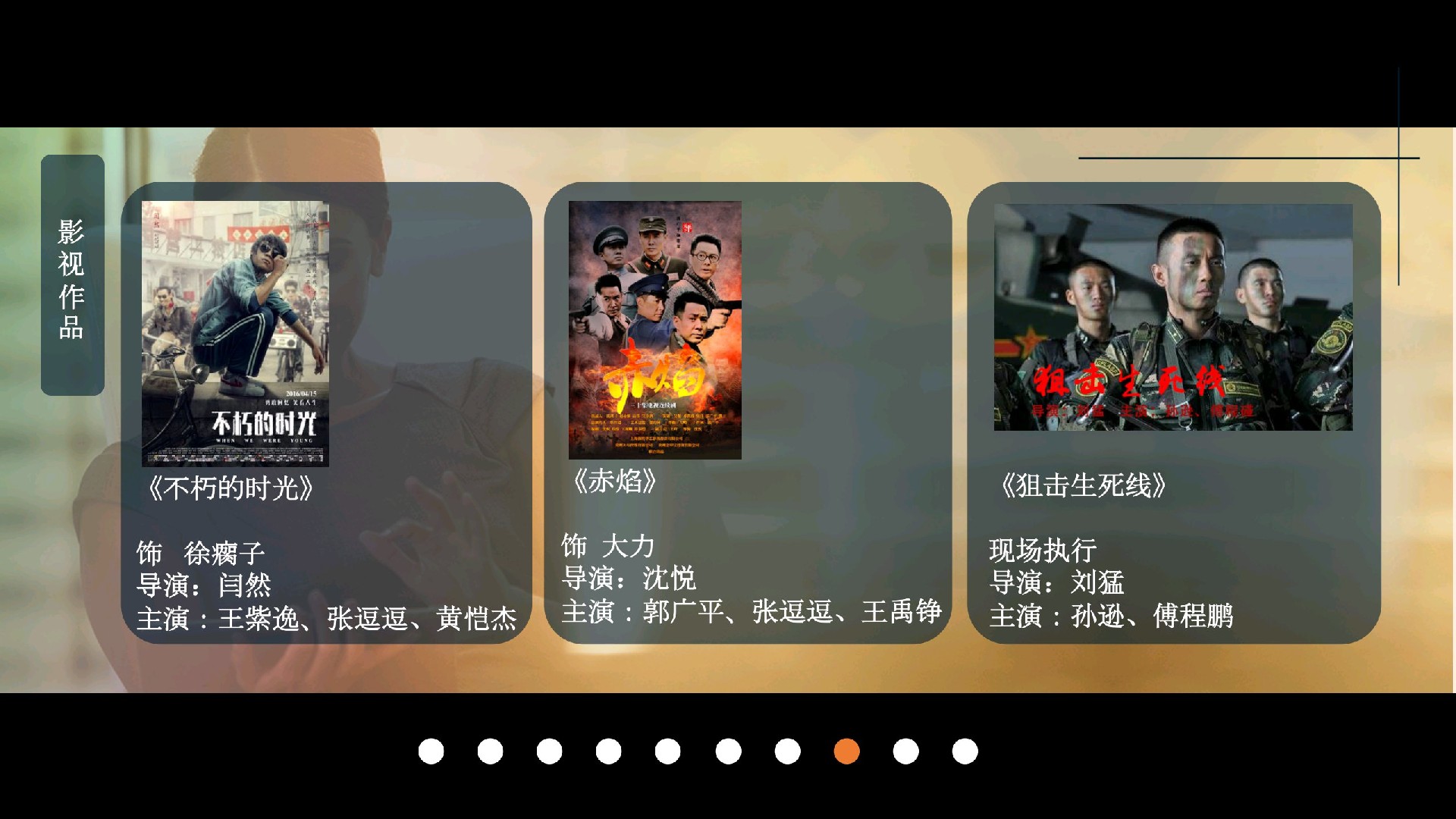This screenshot has width=1456, height=819.
Task: Tap the highlighted orange page dot
Action: [x=846, y=752]
